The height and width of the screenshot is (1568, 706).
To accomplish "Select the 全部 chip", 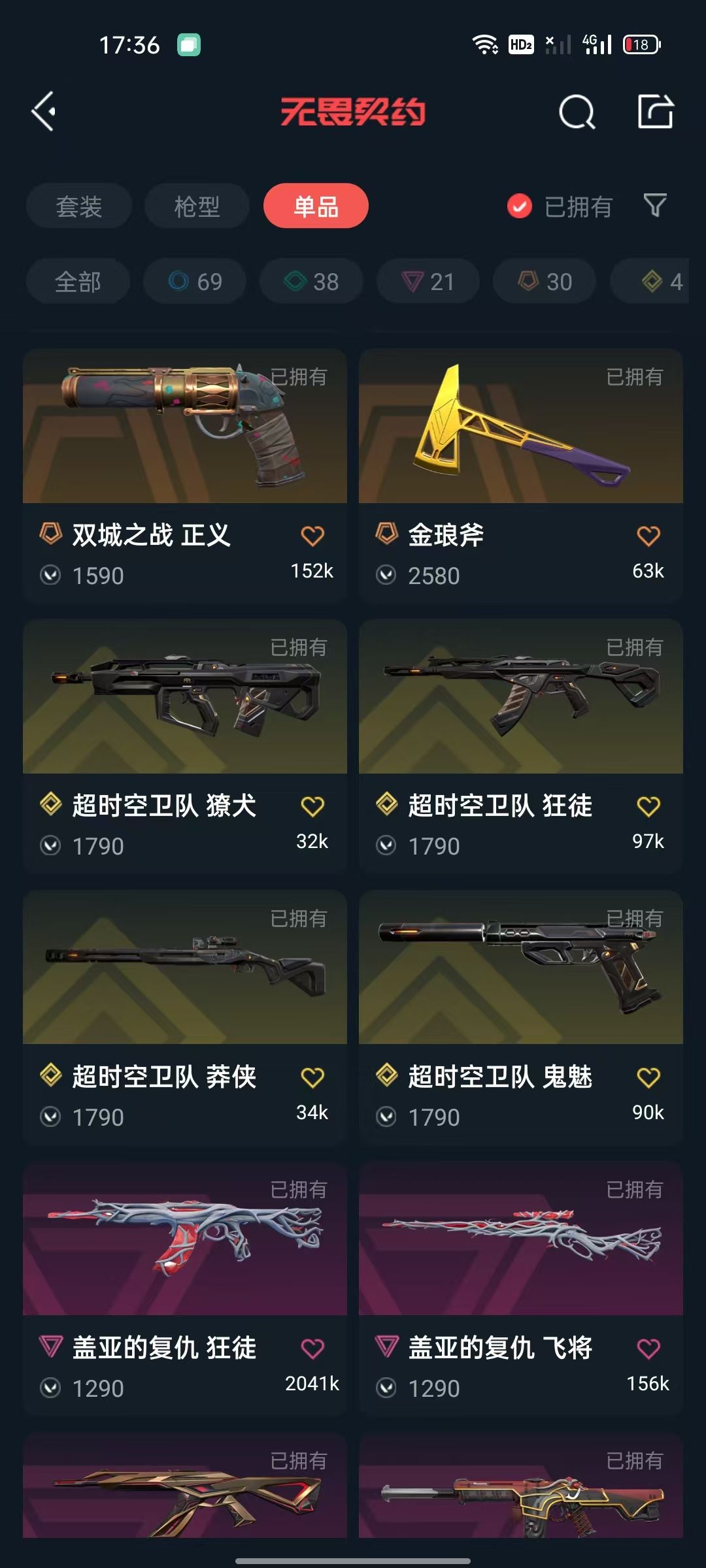I will pos(78,282).
